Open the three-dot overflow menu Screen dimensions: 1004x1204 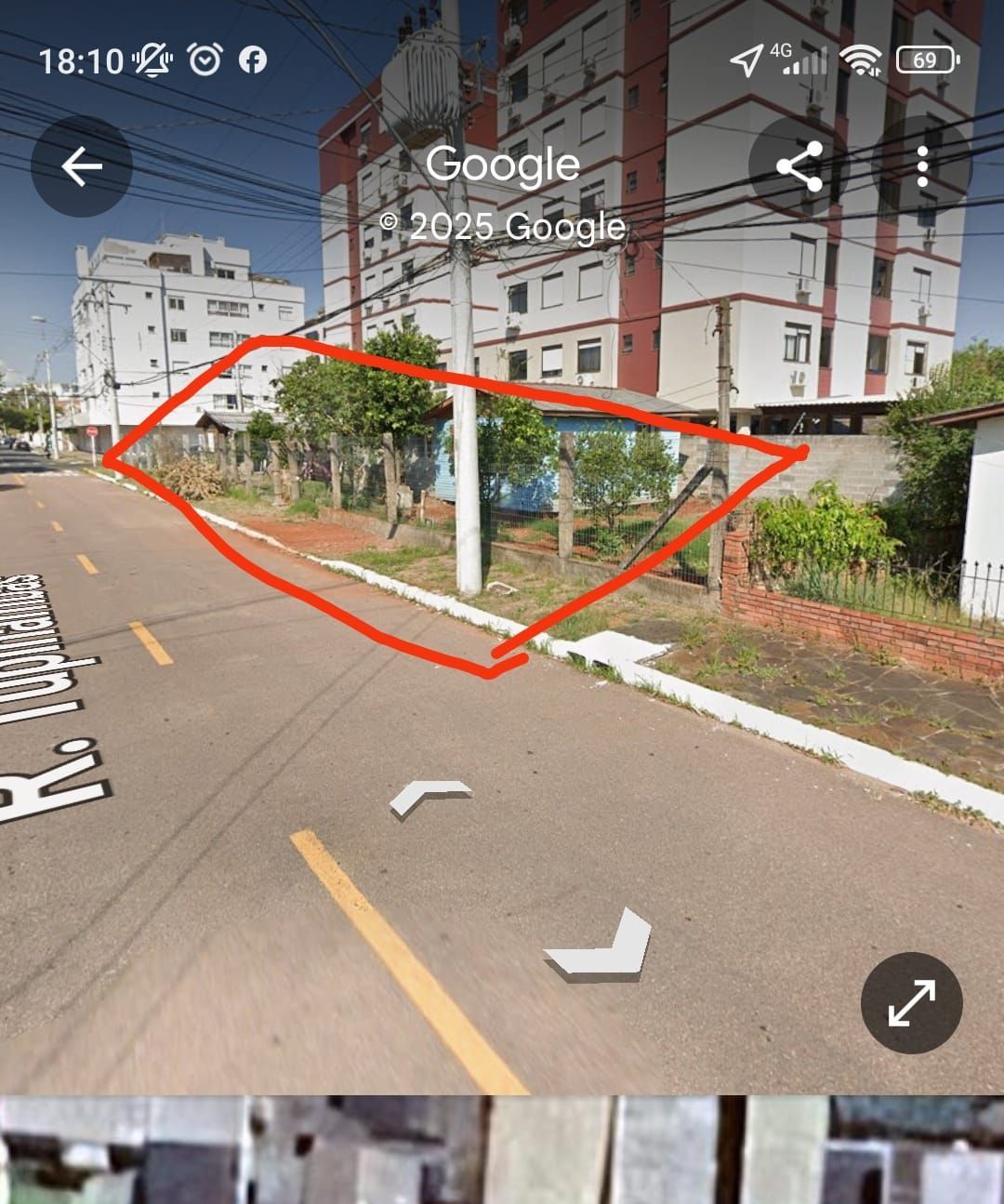click(x=922, y=165)
